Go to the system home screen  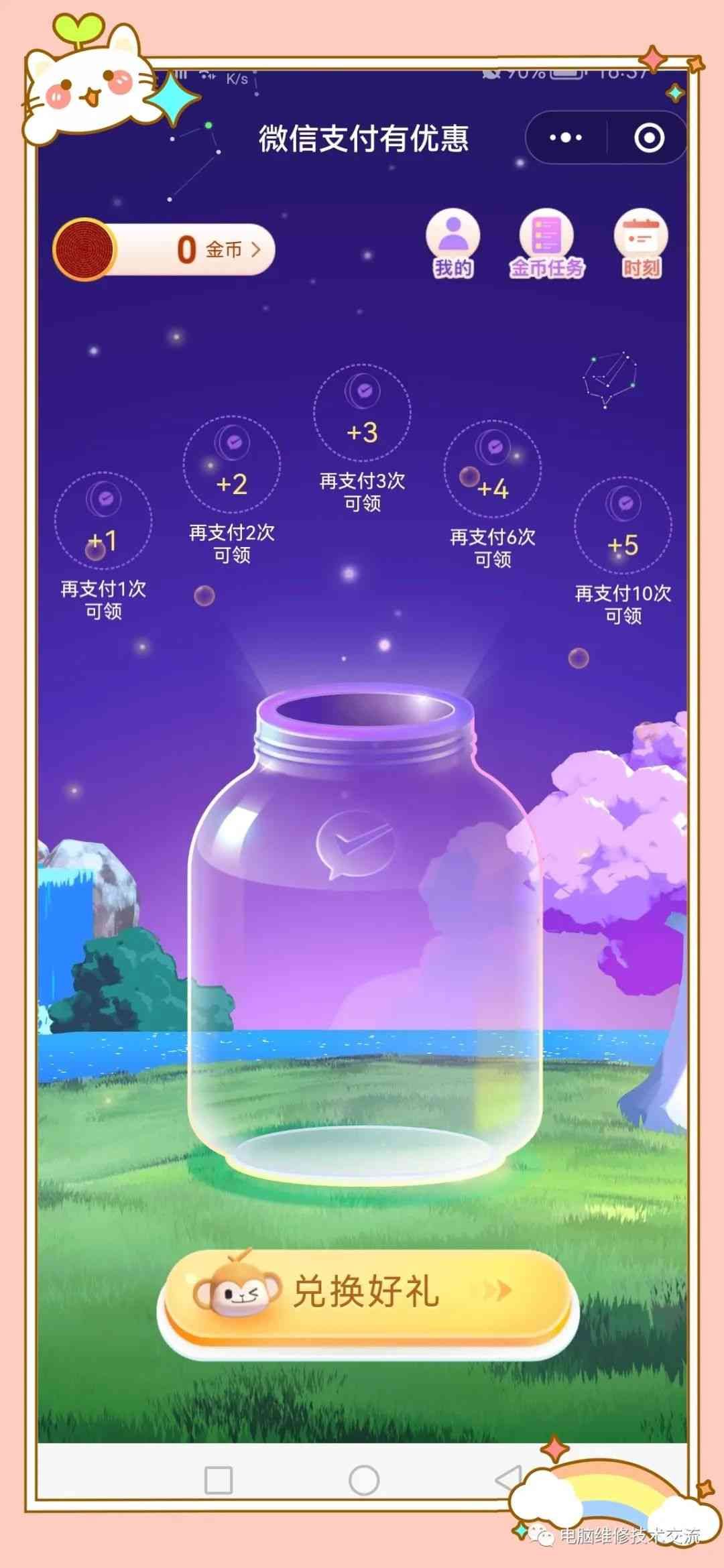364,1480
